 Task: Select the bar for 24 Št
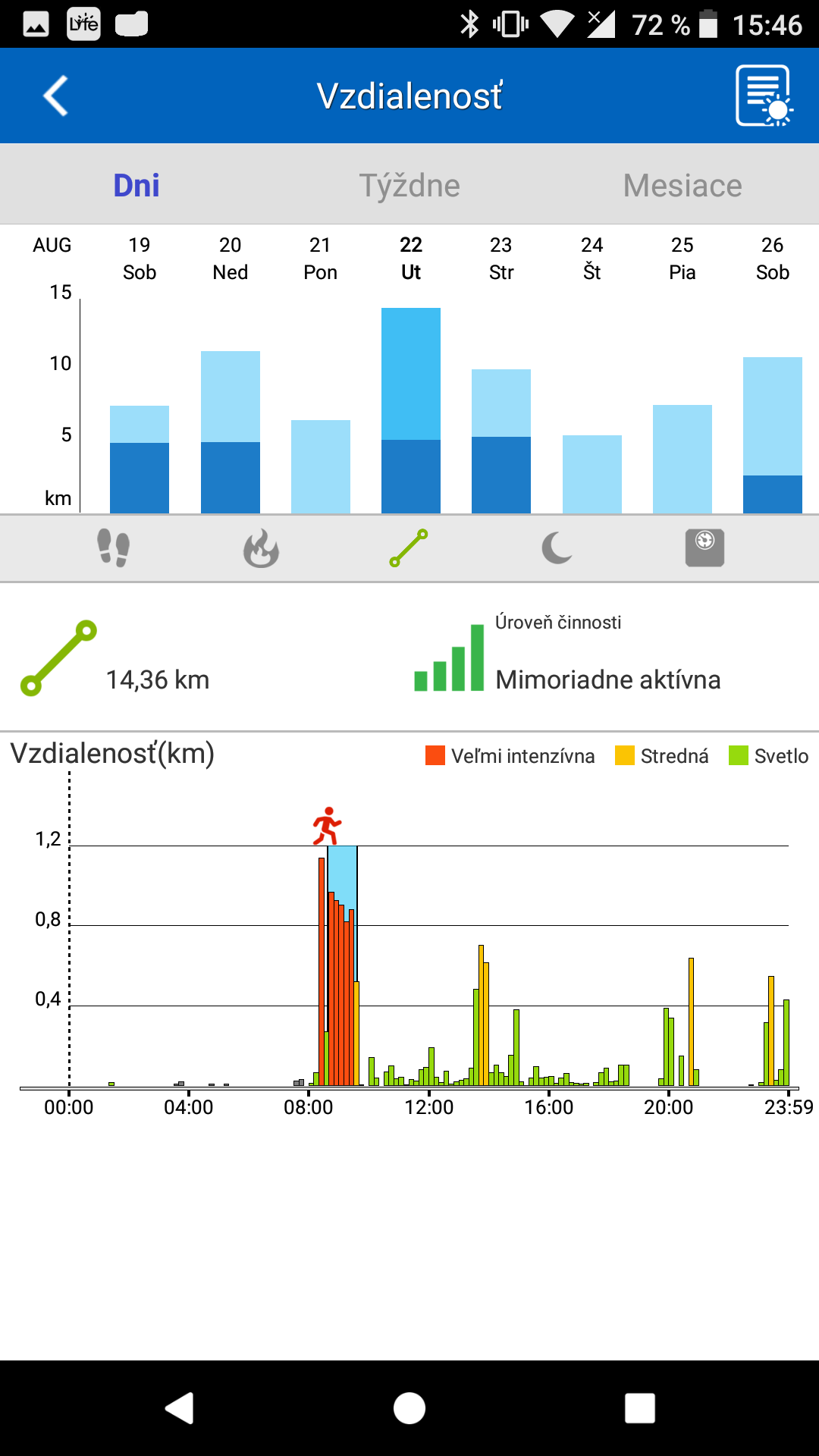(592, 474)
